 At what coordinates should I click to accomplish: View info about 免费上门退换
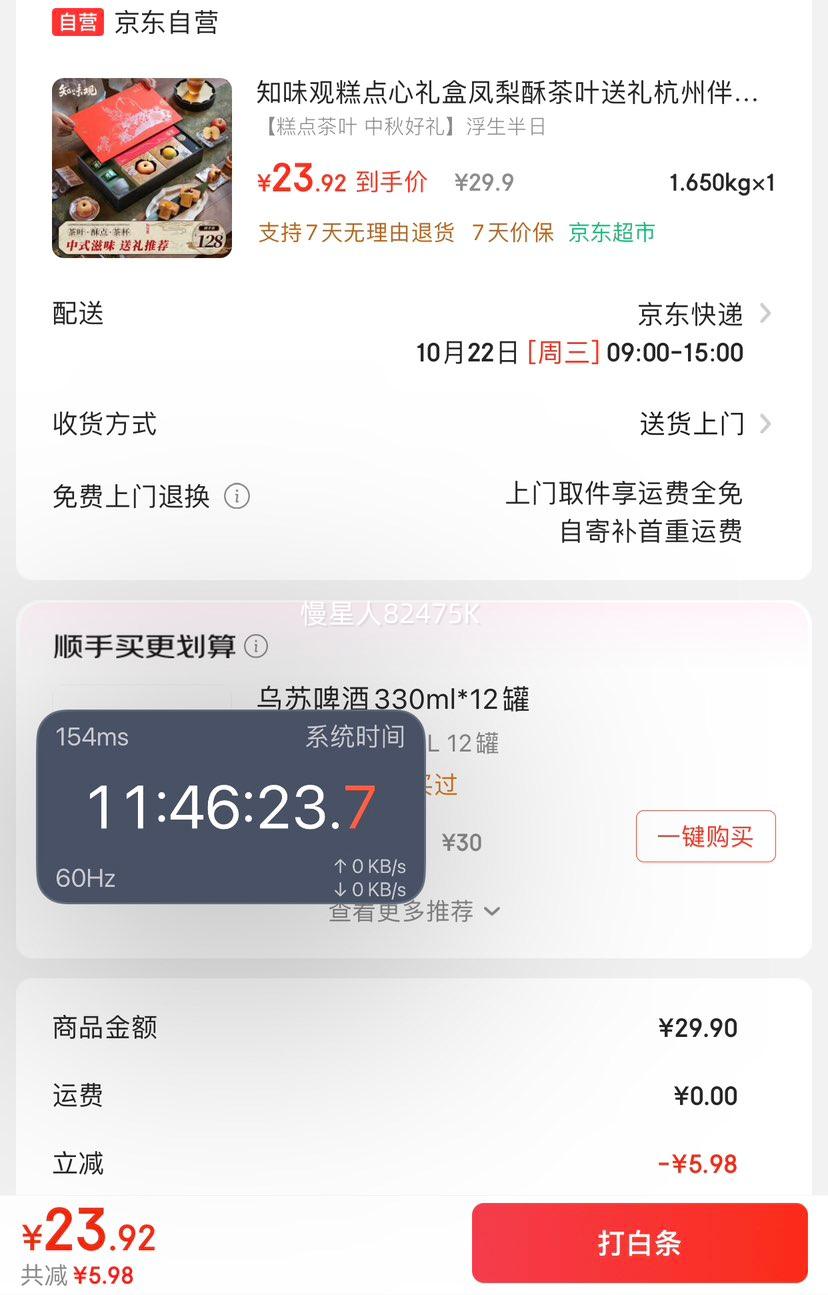(x=237, y=496)
